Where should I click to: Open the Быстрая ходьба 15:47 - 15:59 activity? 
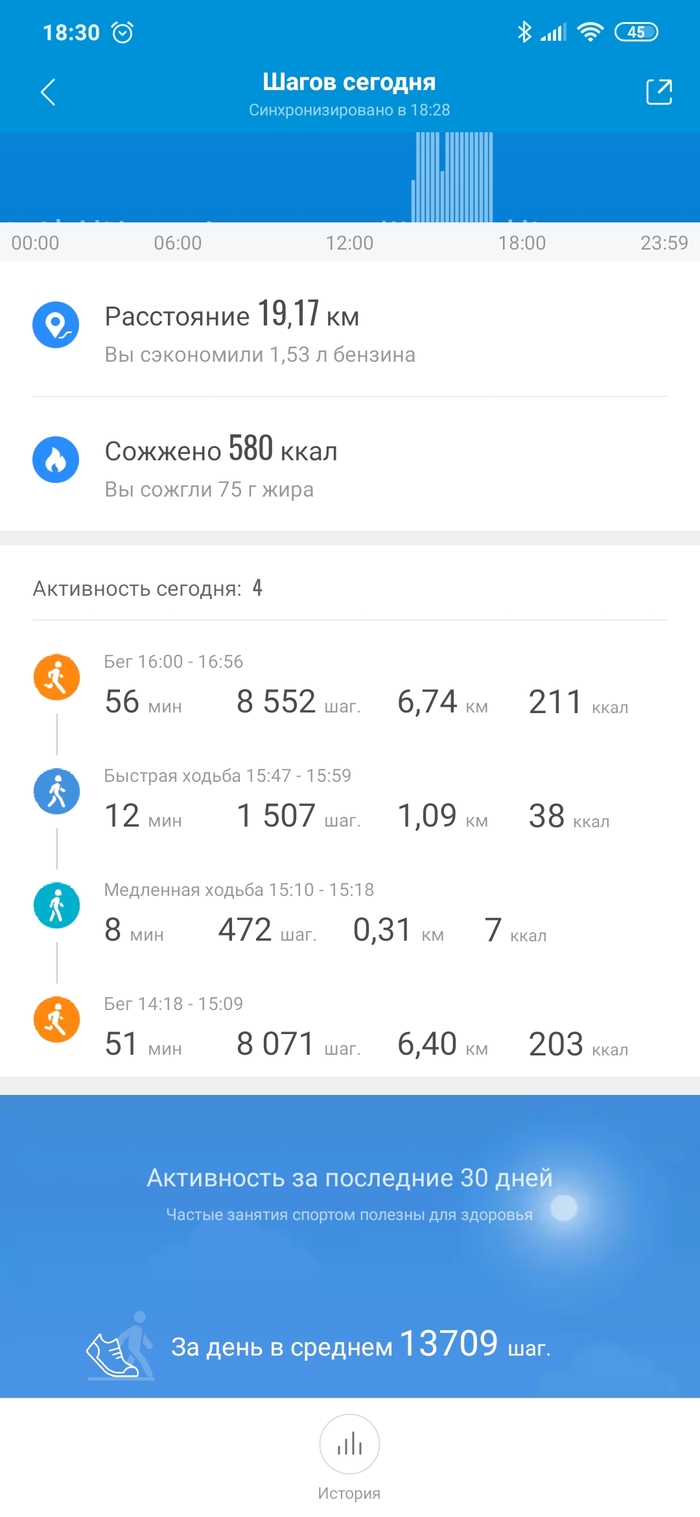pos(350,803)
